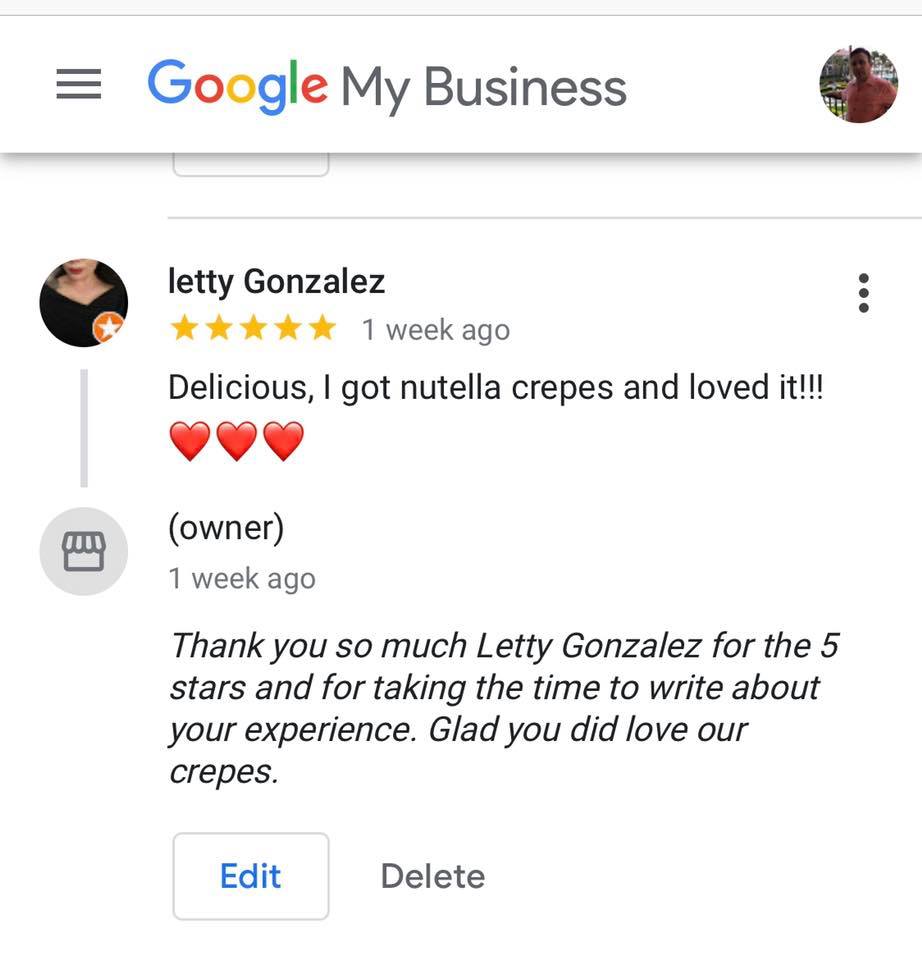Open overflow menu on letty Gonzalez's review
922x960 pixels.
(864, 293)
